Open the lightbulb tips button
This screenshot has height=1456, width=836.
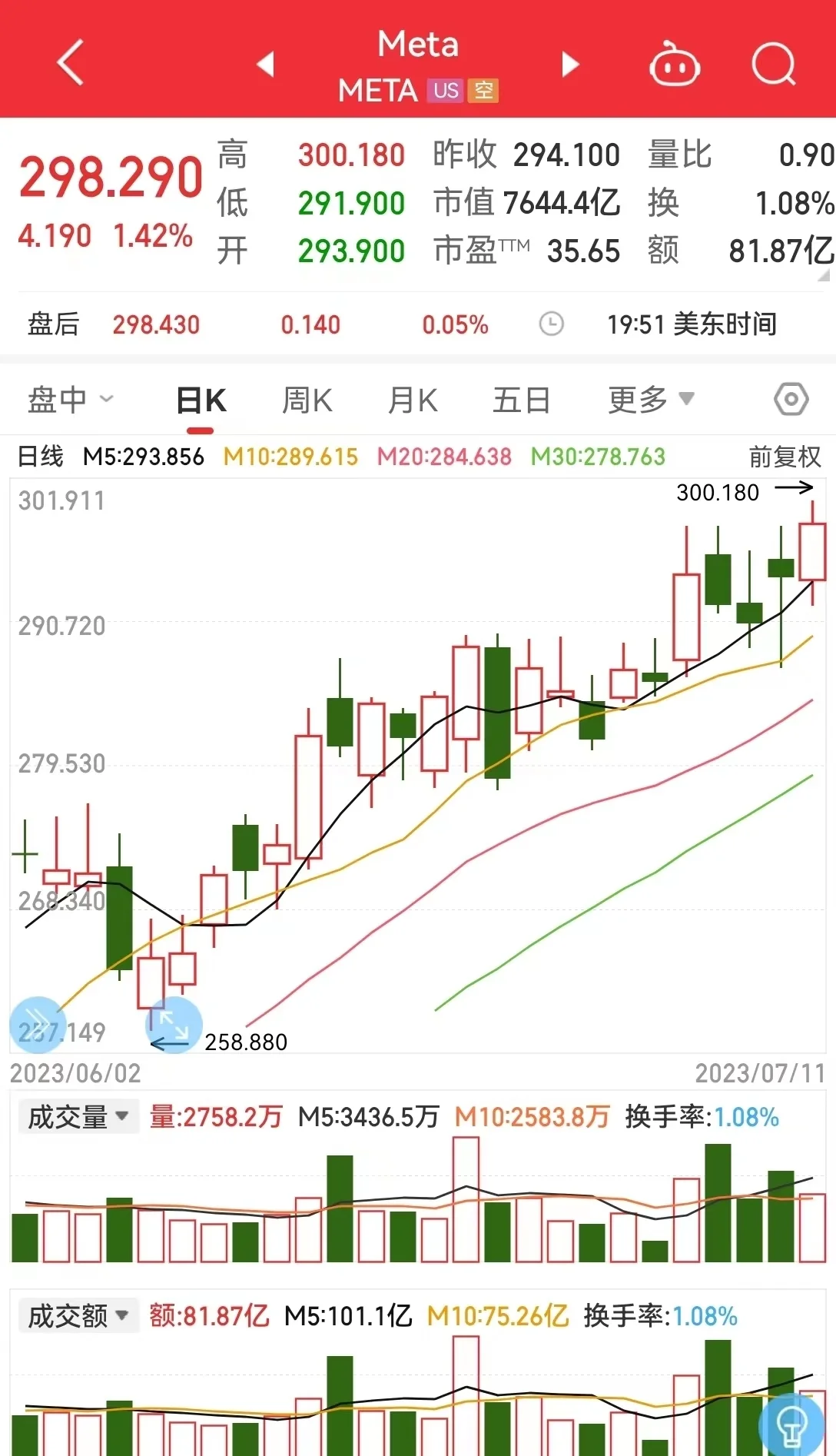[791, 1427]
